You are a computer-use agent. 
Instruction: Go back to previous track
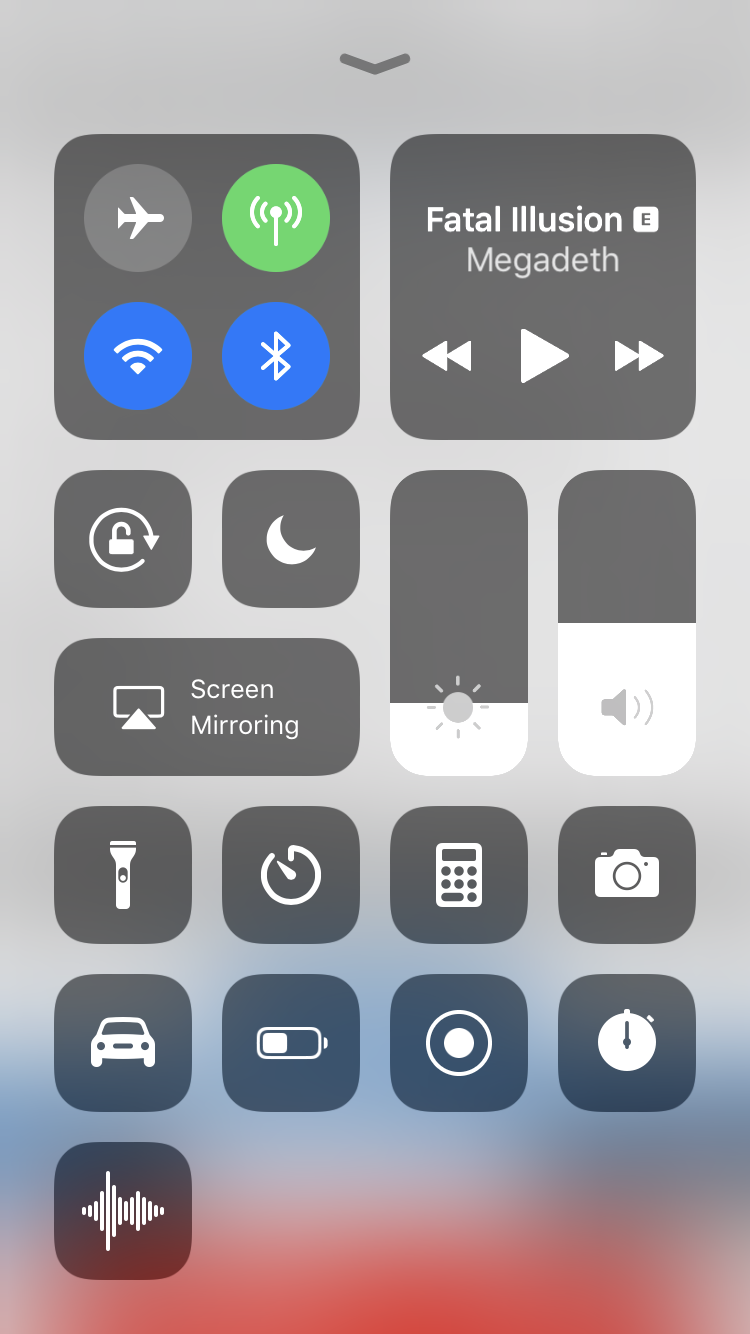[447, 356]
